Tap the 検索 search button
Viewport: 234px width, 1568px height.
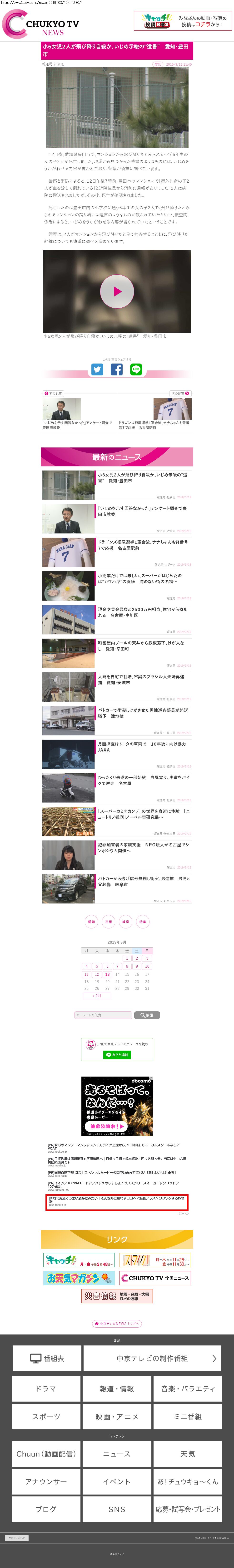[147, 1015]
